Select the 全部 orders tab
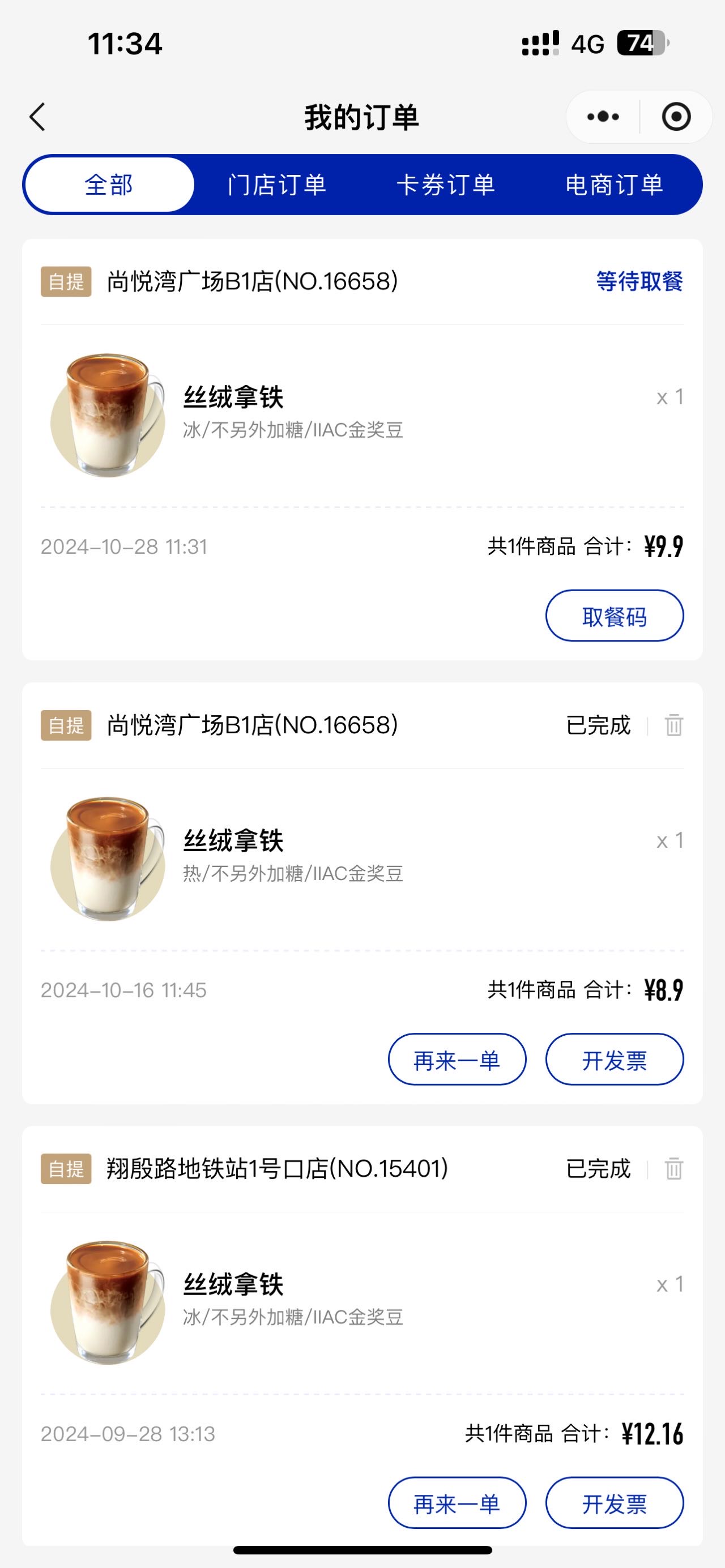This screenshot has height=1568, width=725. [x=109, y=185]
